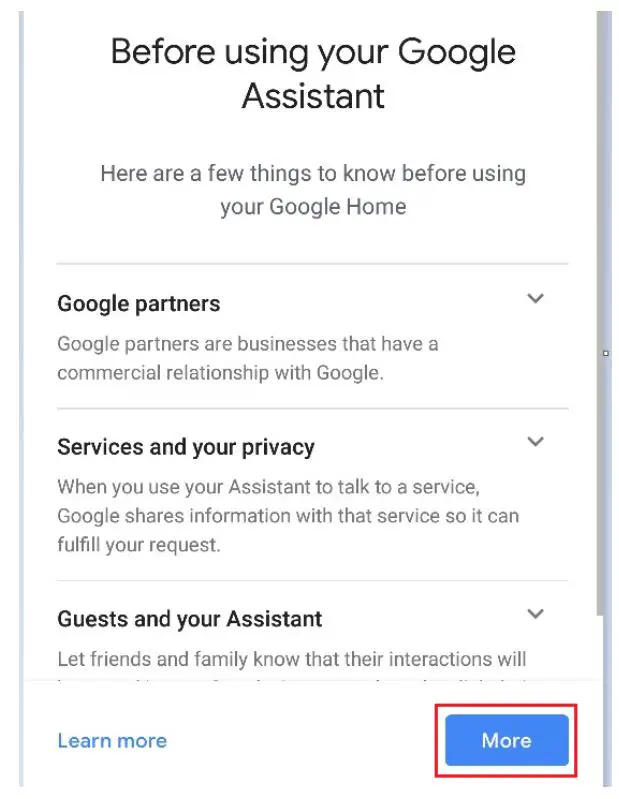Screen dimensions: 619x799
Task: Tap the More button
Action: point(506,741)
